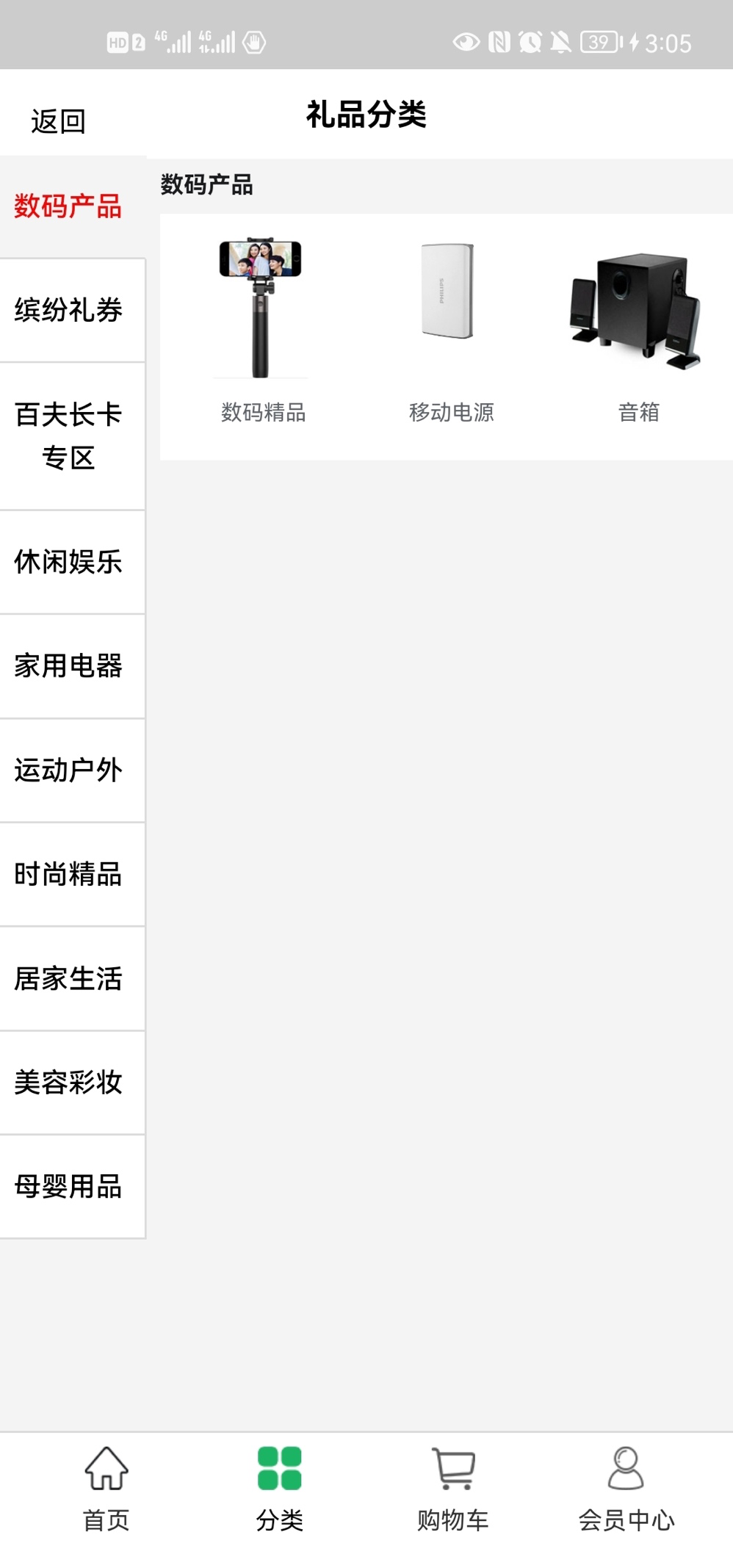This screenshot has width=733, height=1568.
Task: Select the 母婴用品 category
Action: click(x=72, y=1187)
